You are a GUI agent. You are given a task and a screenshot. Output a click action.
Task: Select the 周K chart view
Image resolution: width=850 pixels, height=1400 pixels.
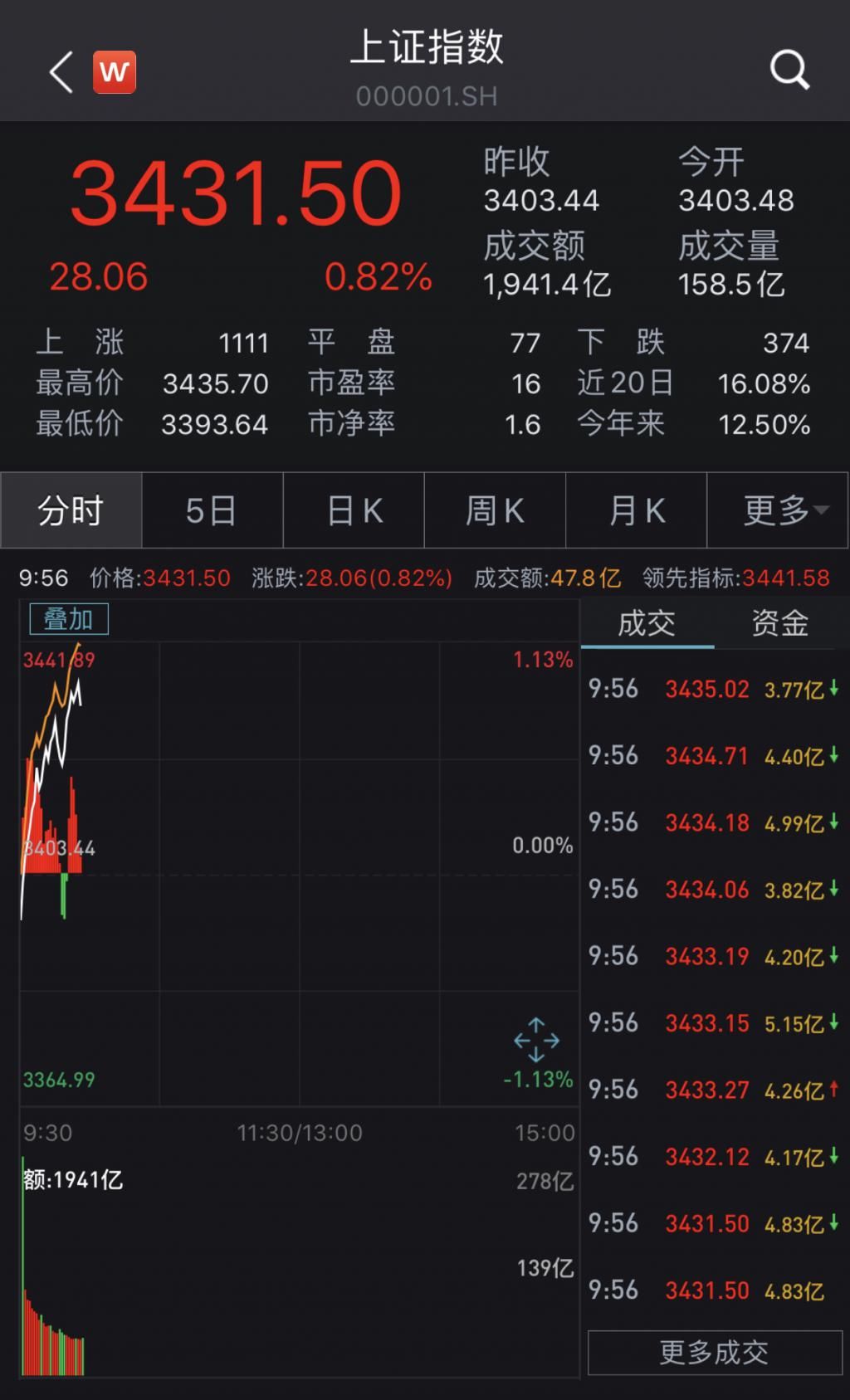pos(495,510)
